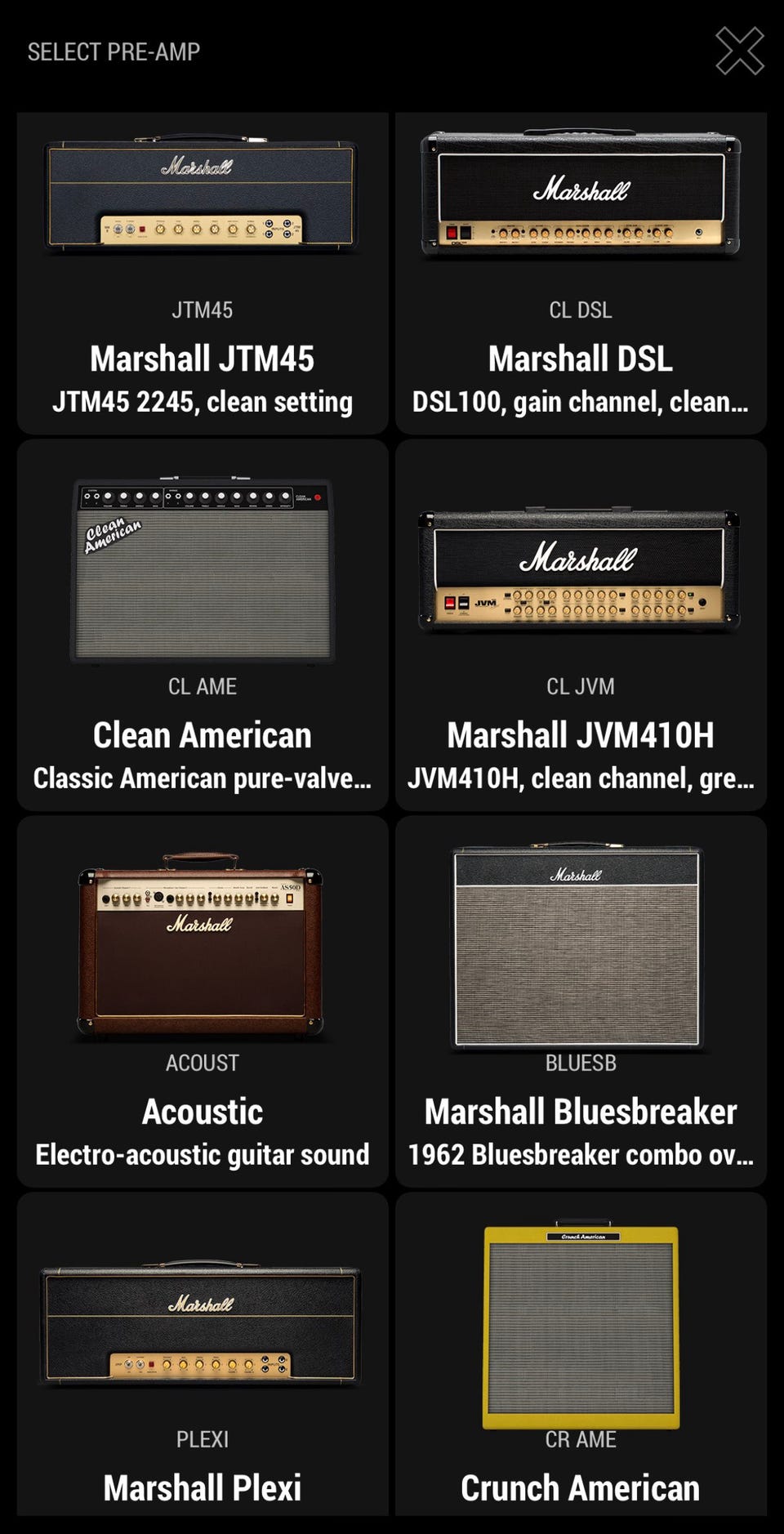Pick the Marshall Plexi pre-amp
Image resolution: width=784 pixels, height=1534 pixels.
tap(203, 1356)
